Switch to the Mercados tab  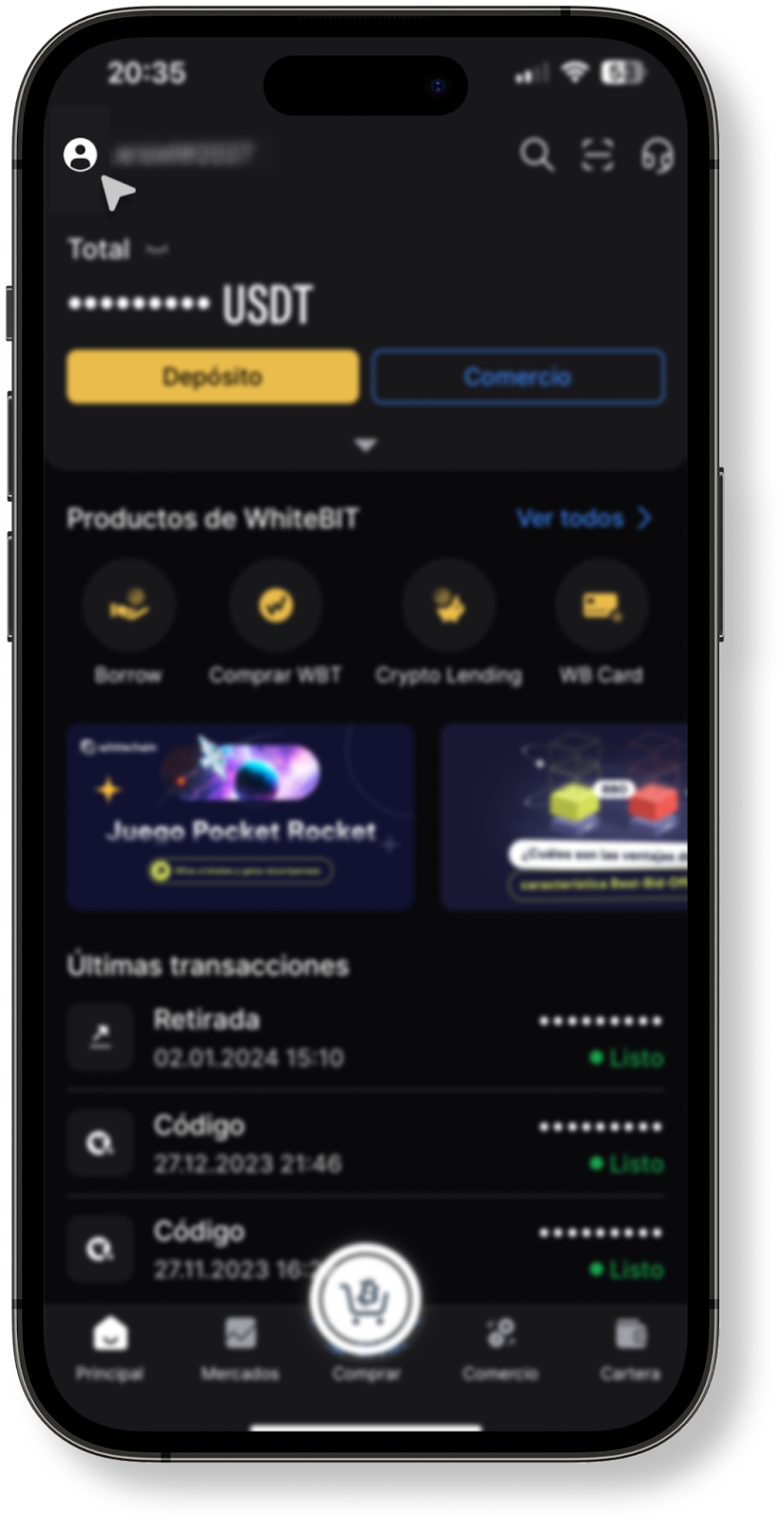[240, 1347]
